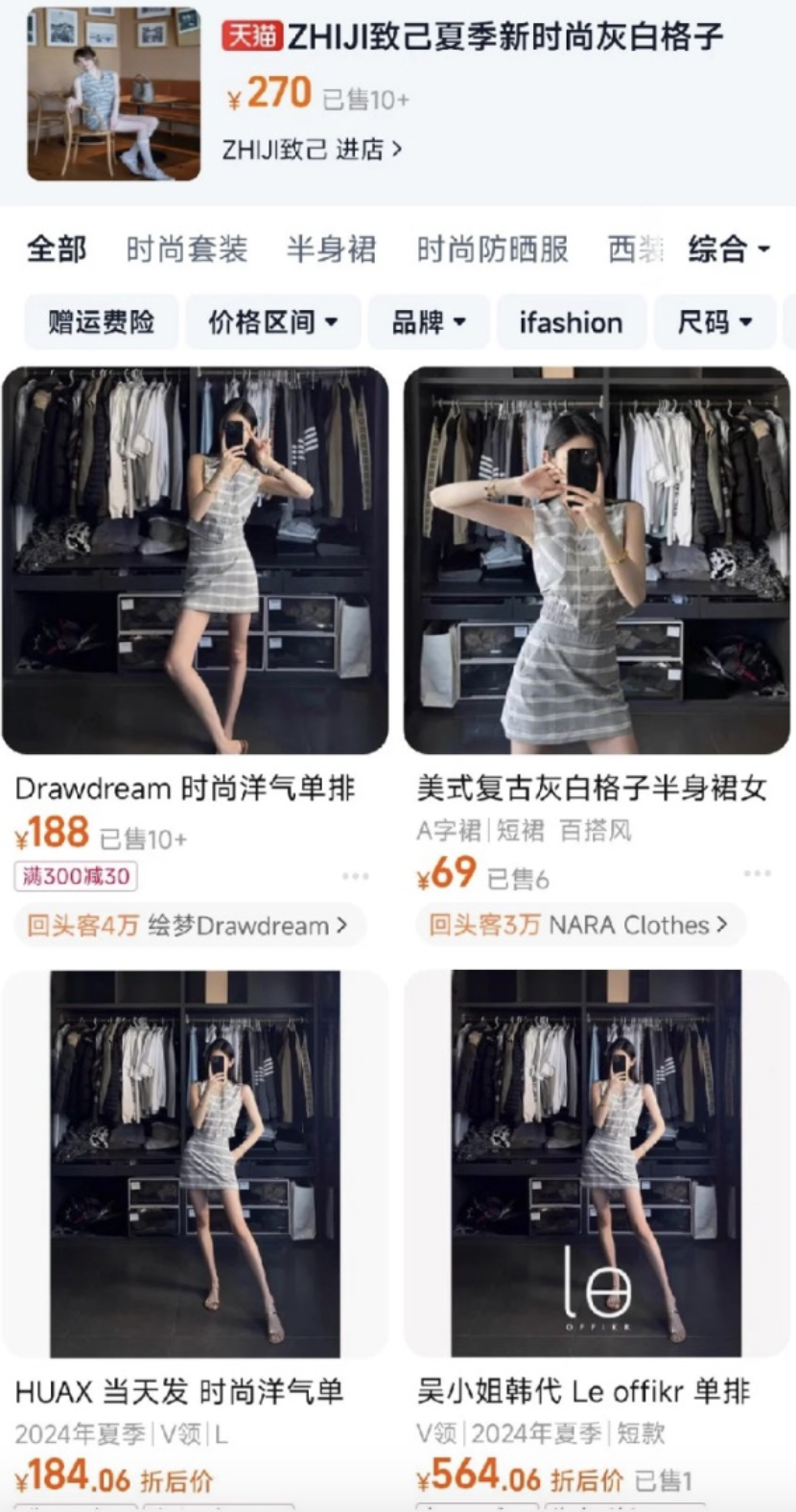Switch to the 时尚套装 tab

[187, 249]
